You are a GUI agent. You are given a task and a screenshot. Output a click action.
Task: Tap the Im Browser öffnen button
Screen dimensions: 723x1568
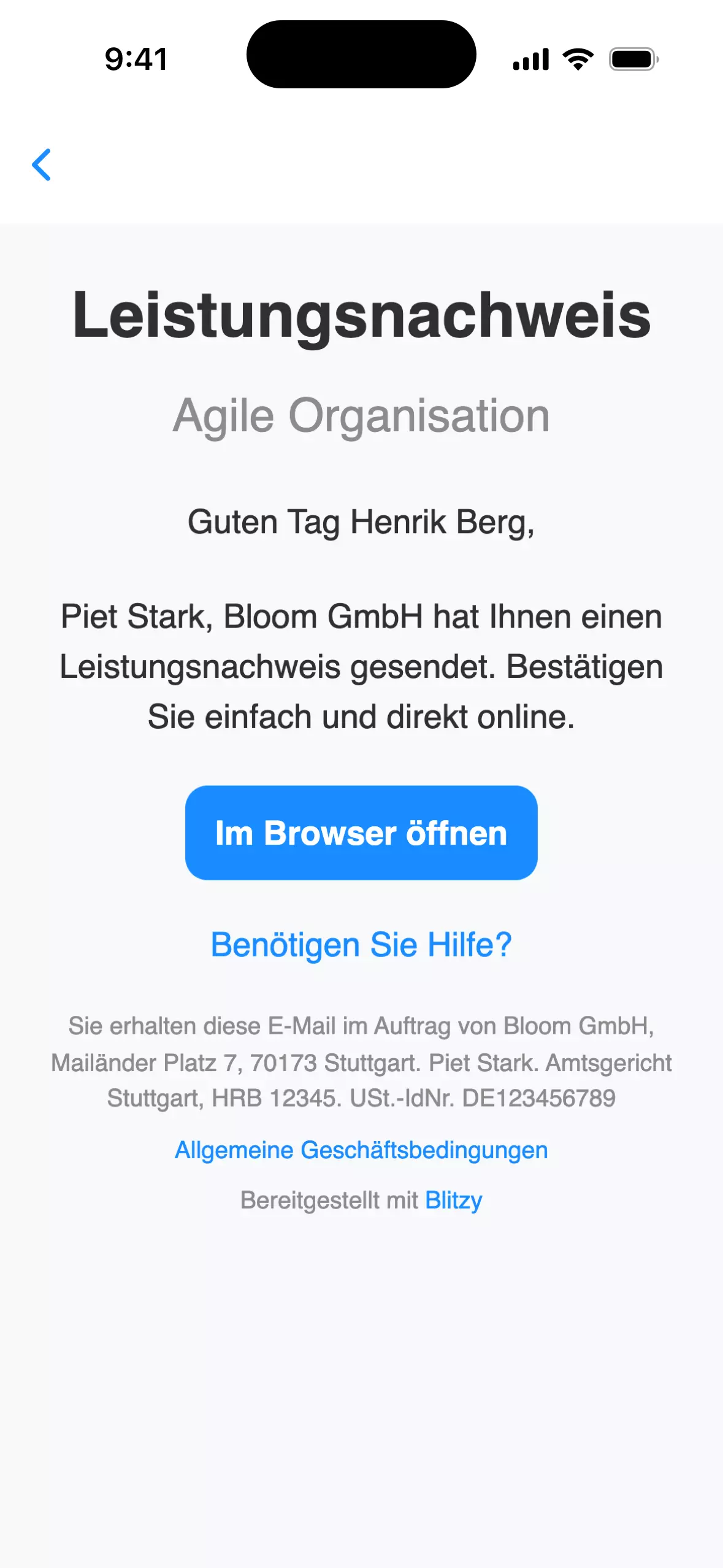point(361,832)
